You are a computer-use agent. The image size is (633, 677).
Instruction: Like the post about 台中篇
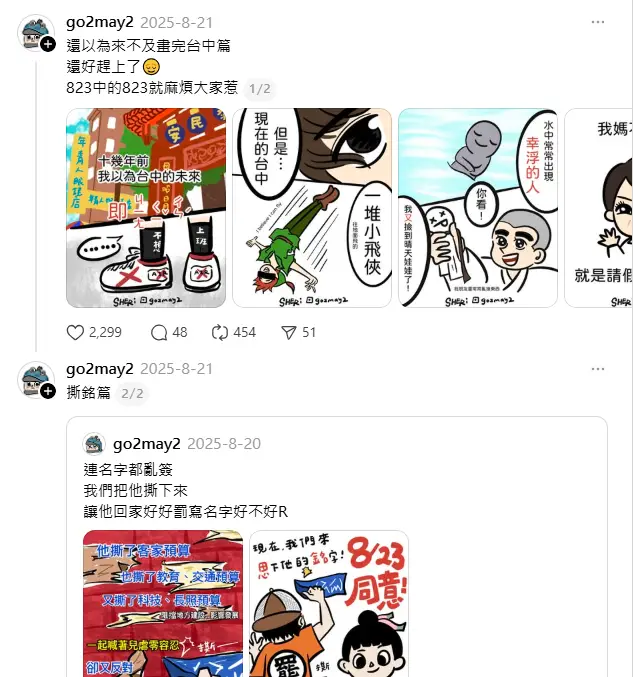point(76,333)
